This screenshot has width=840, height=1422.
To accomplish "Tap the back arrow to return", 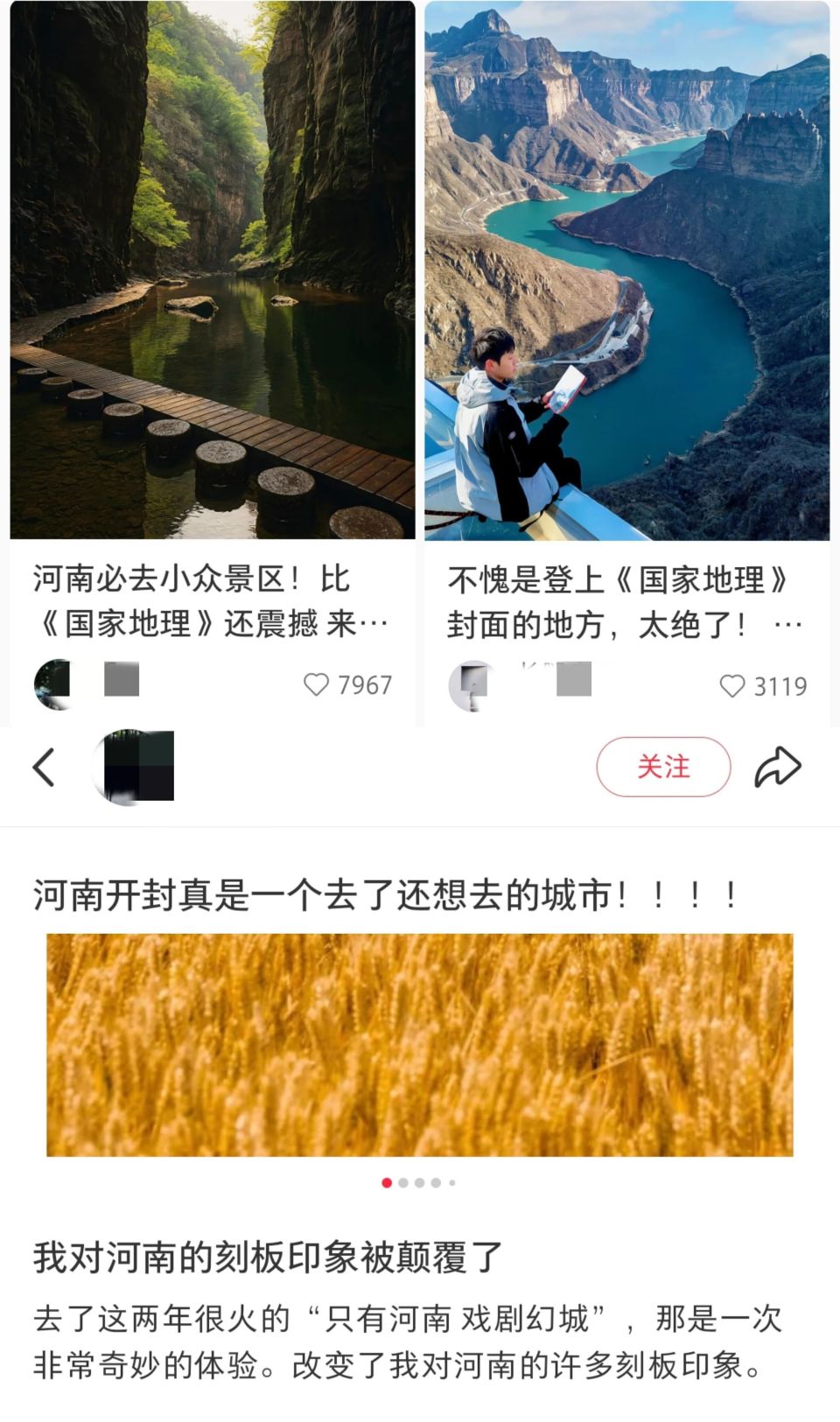I will (x=45, y=766).
